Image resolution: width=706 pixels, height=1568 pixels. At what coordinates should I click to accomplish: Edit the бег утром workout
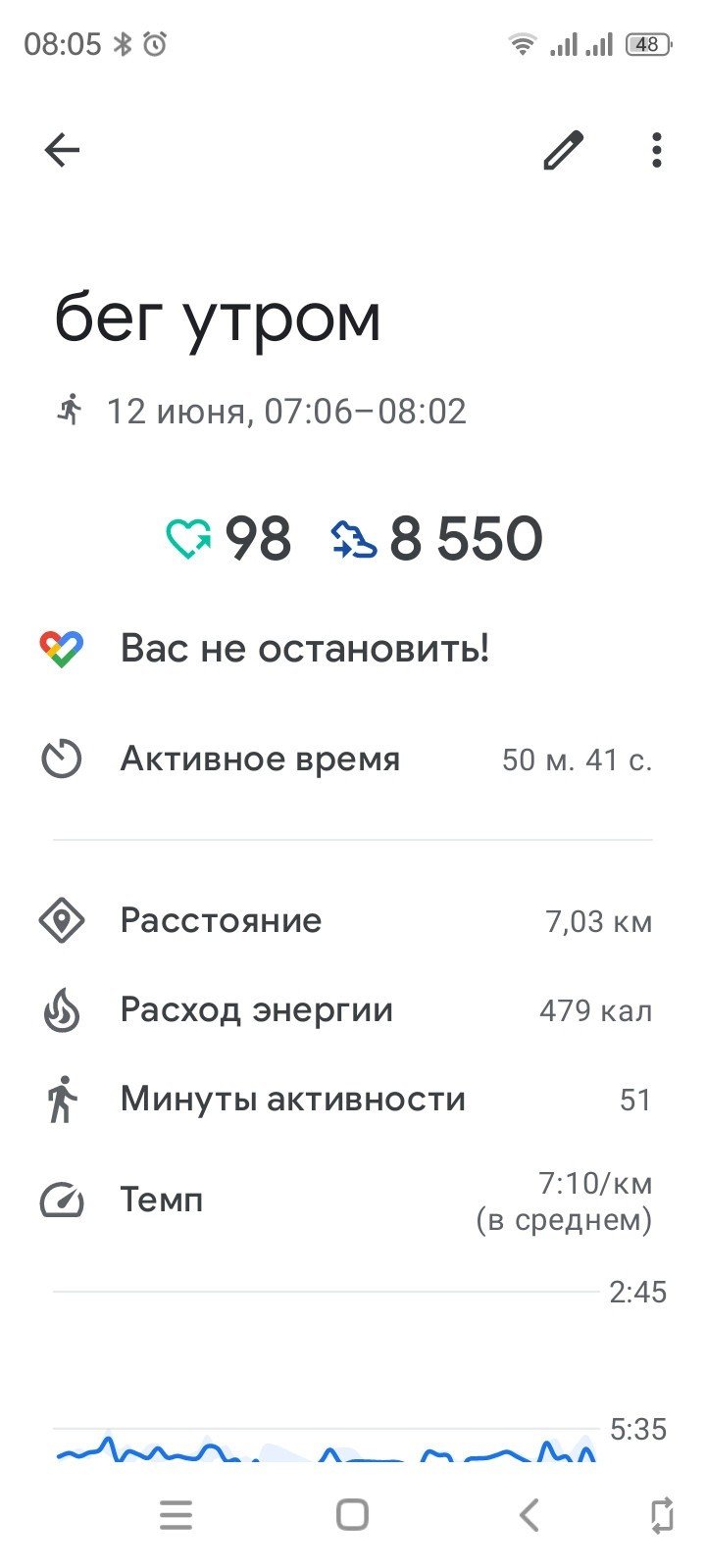click(564, 150)
